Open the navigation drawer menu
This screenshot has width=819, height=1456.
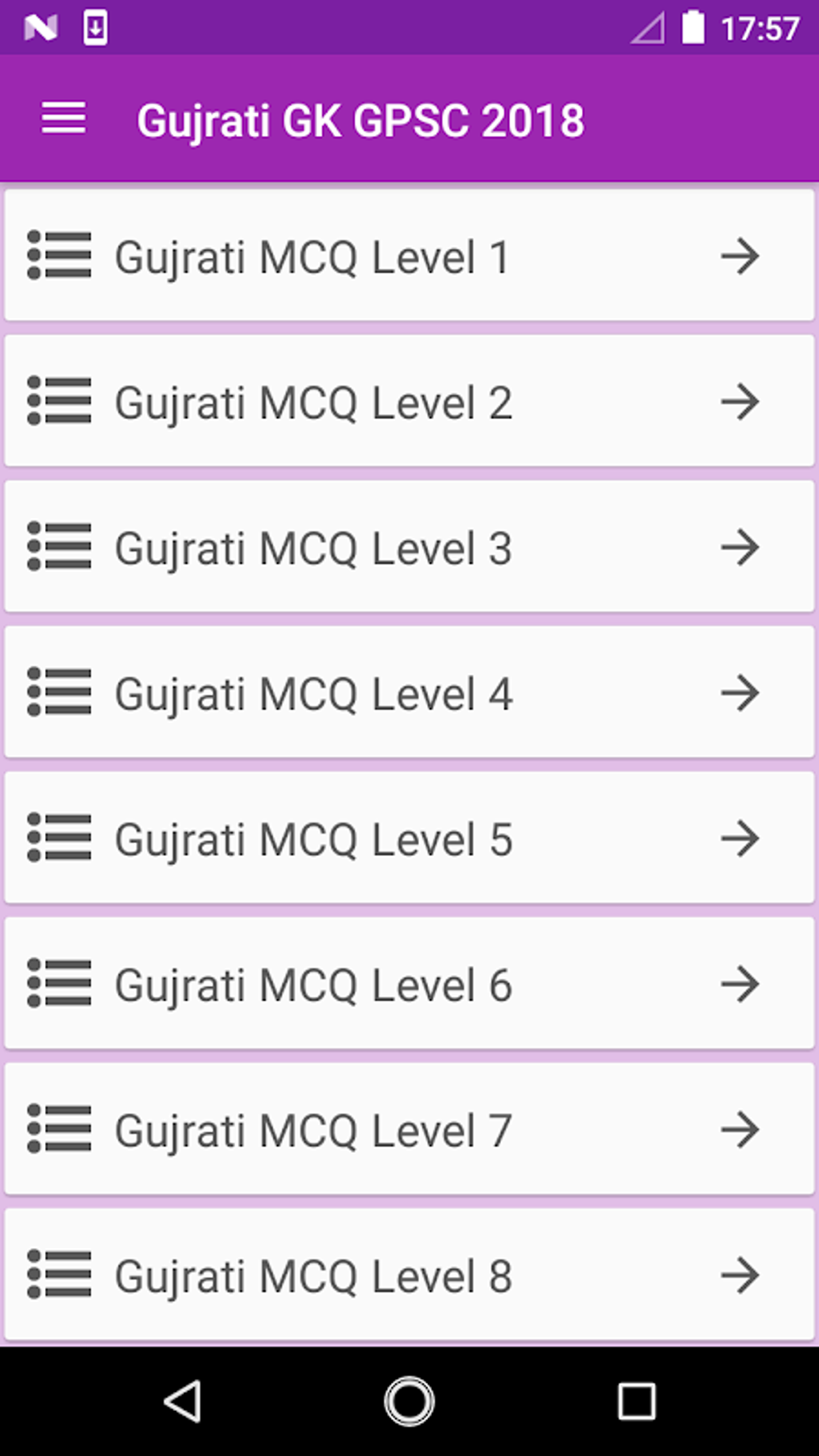pos(63,119)
